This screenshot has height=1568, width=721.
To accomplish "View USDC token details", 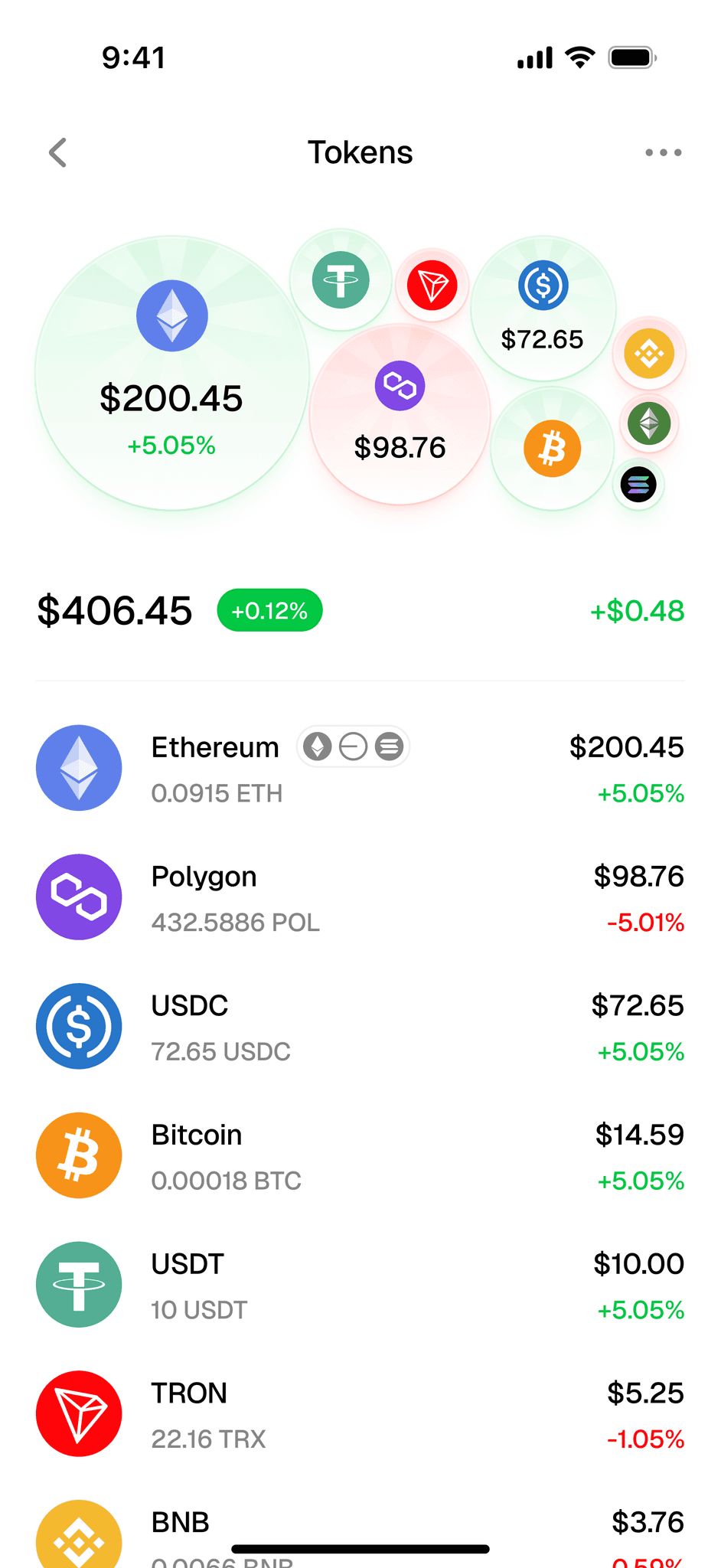I will [x=360, y=1026].
